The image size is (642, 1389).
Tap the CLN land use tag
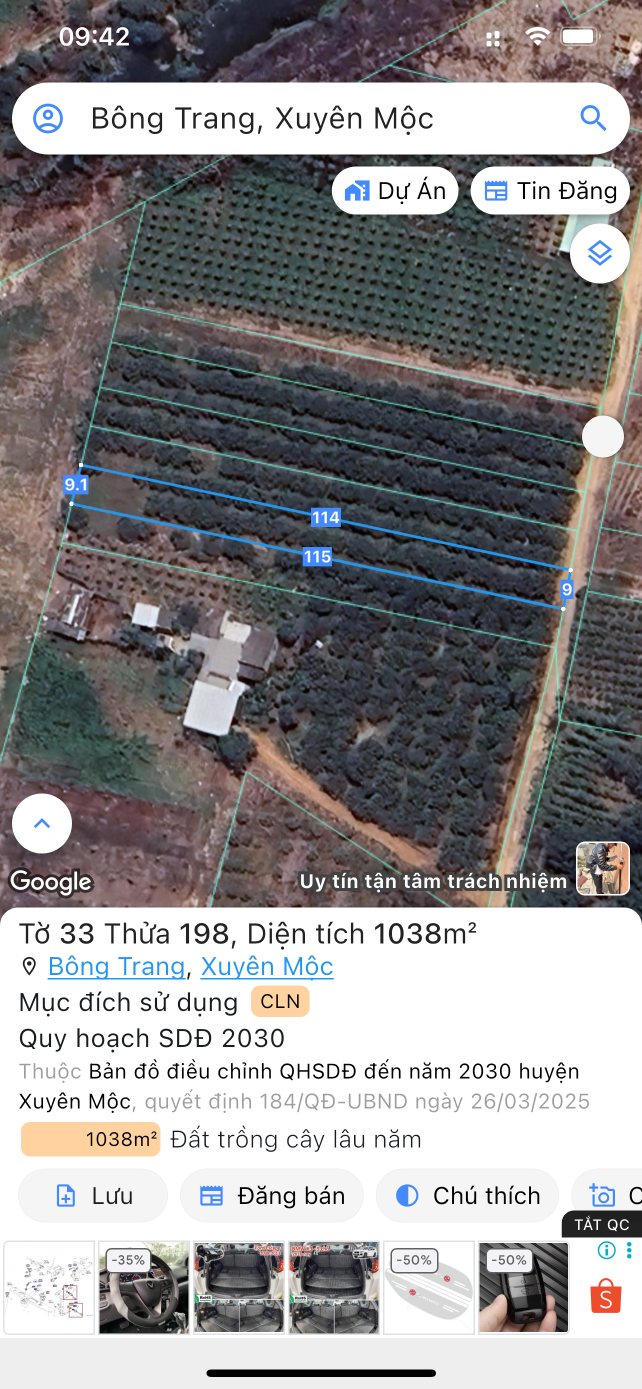point(280,1001)
